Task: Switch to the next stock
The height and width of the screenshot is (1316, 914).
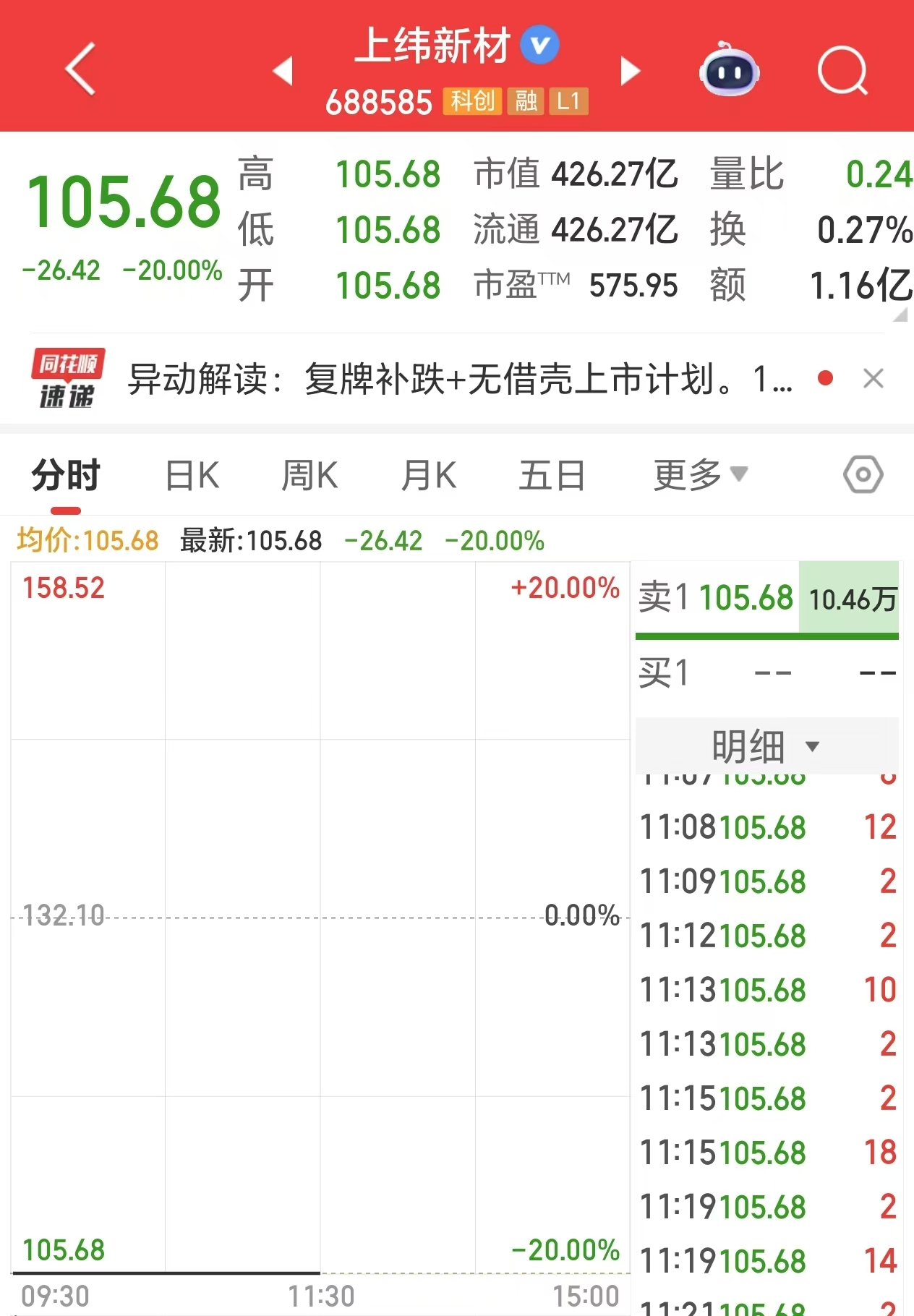Action: (631, 71)
